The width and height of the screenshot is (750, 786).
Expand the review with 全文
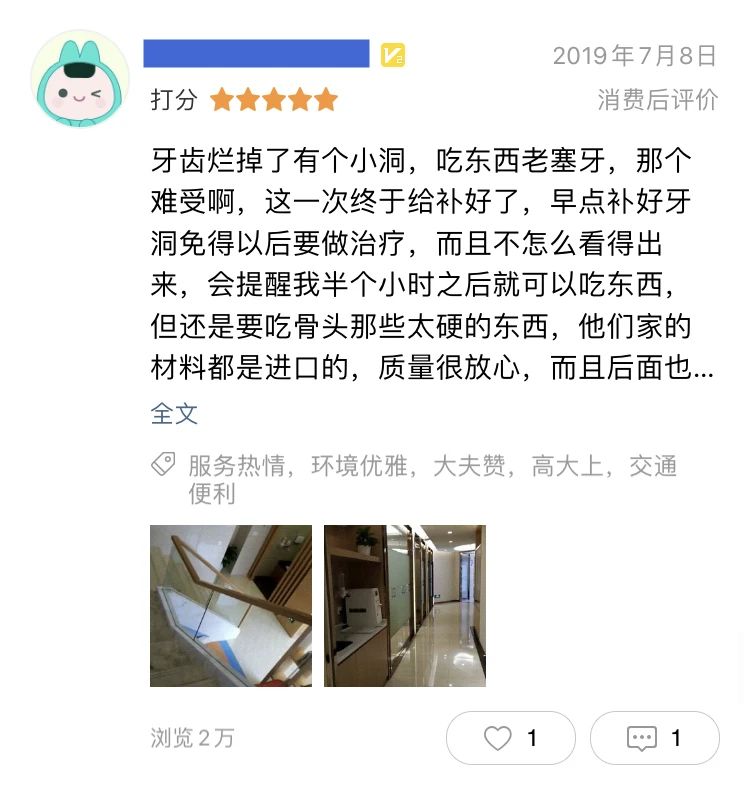(x=174, y=413)
